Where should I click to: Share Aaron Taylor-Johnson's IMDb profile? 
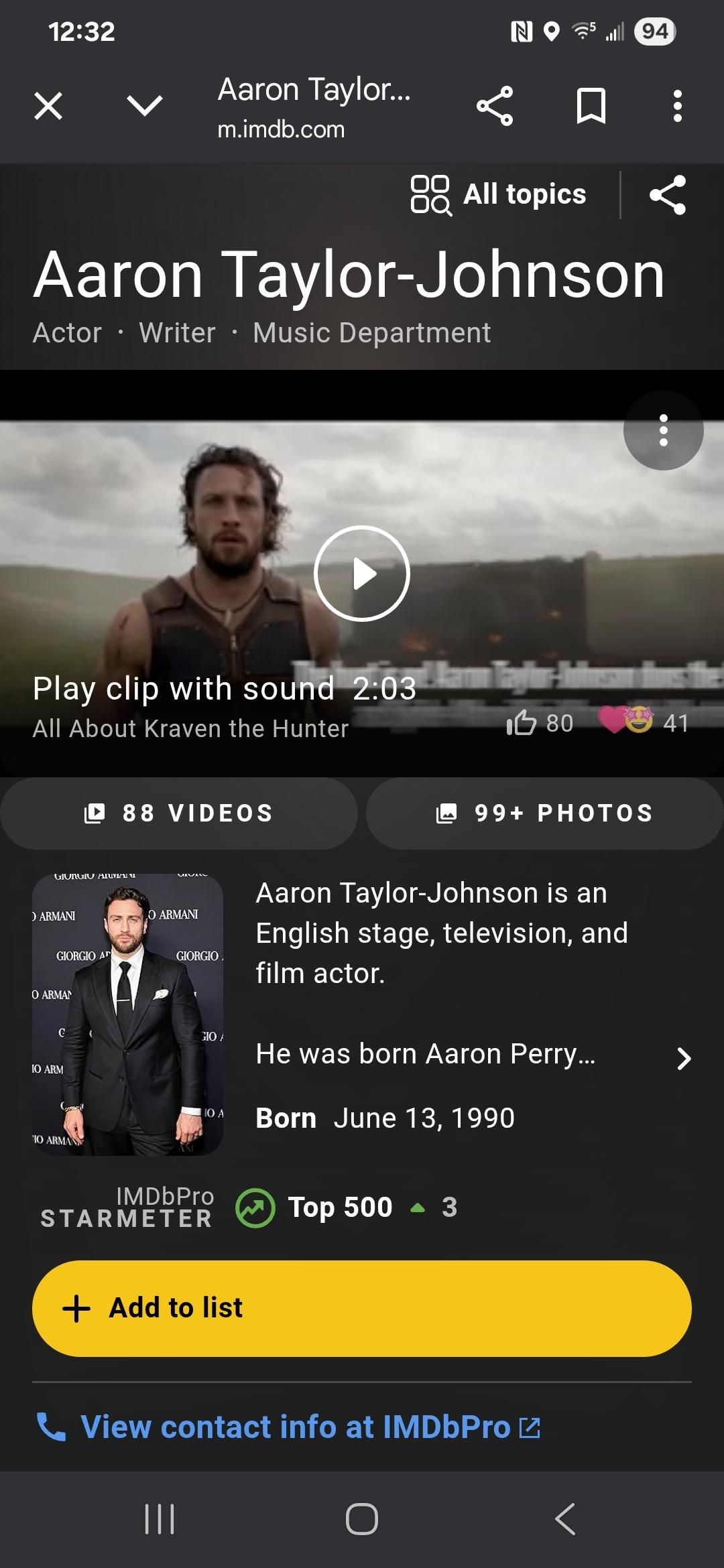click(668, 194)
